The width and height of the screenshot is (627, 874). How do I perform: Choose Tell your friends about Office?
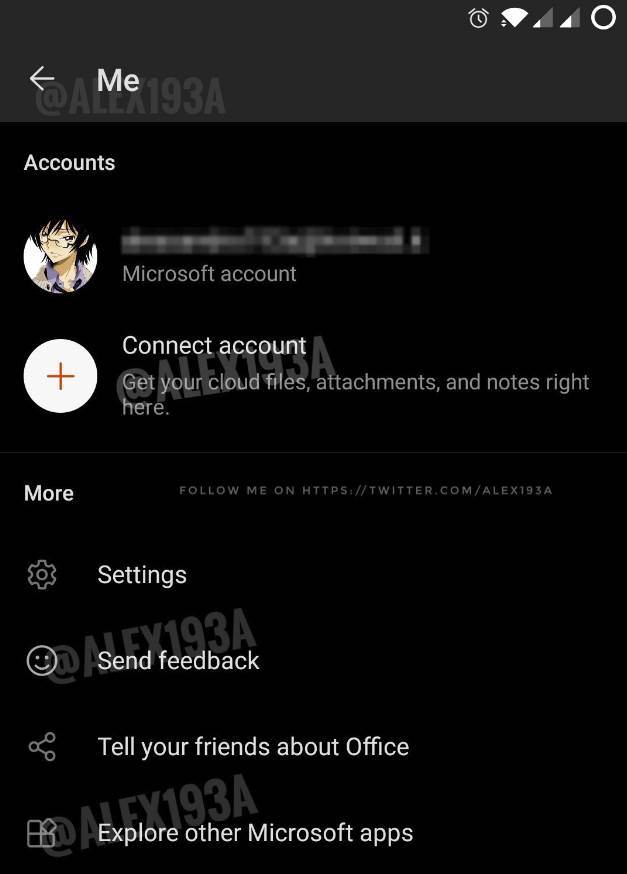pyautogui.click(x=253, y=747)
